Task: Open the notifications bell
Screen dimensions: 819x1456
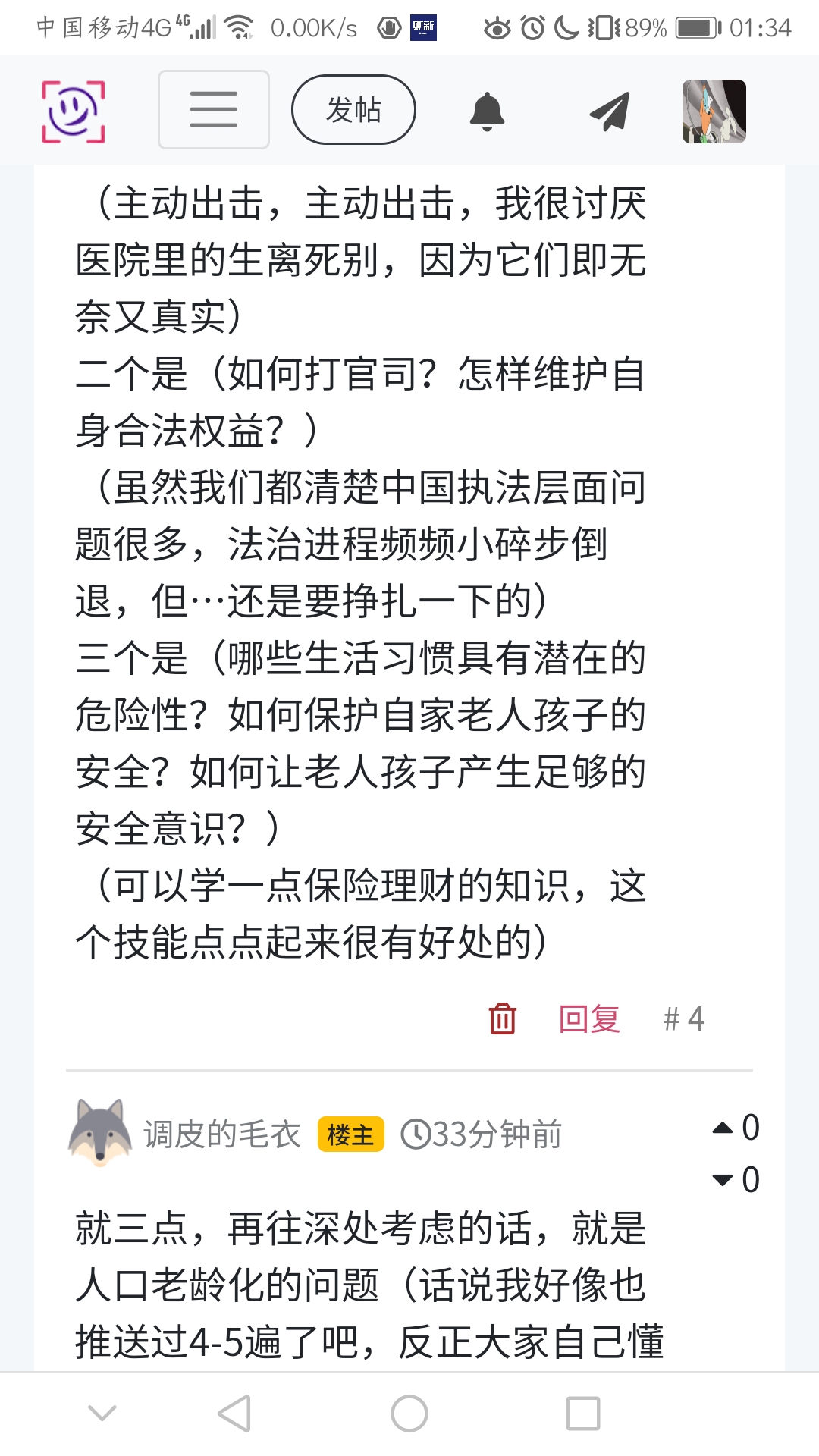Action: click(487, 111)
